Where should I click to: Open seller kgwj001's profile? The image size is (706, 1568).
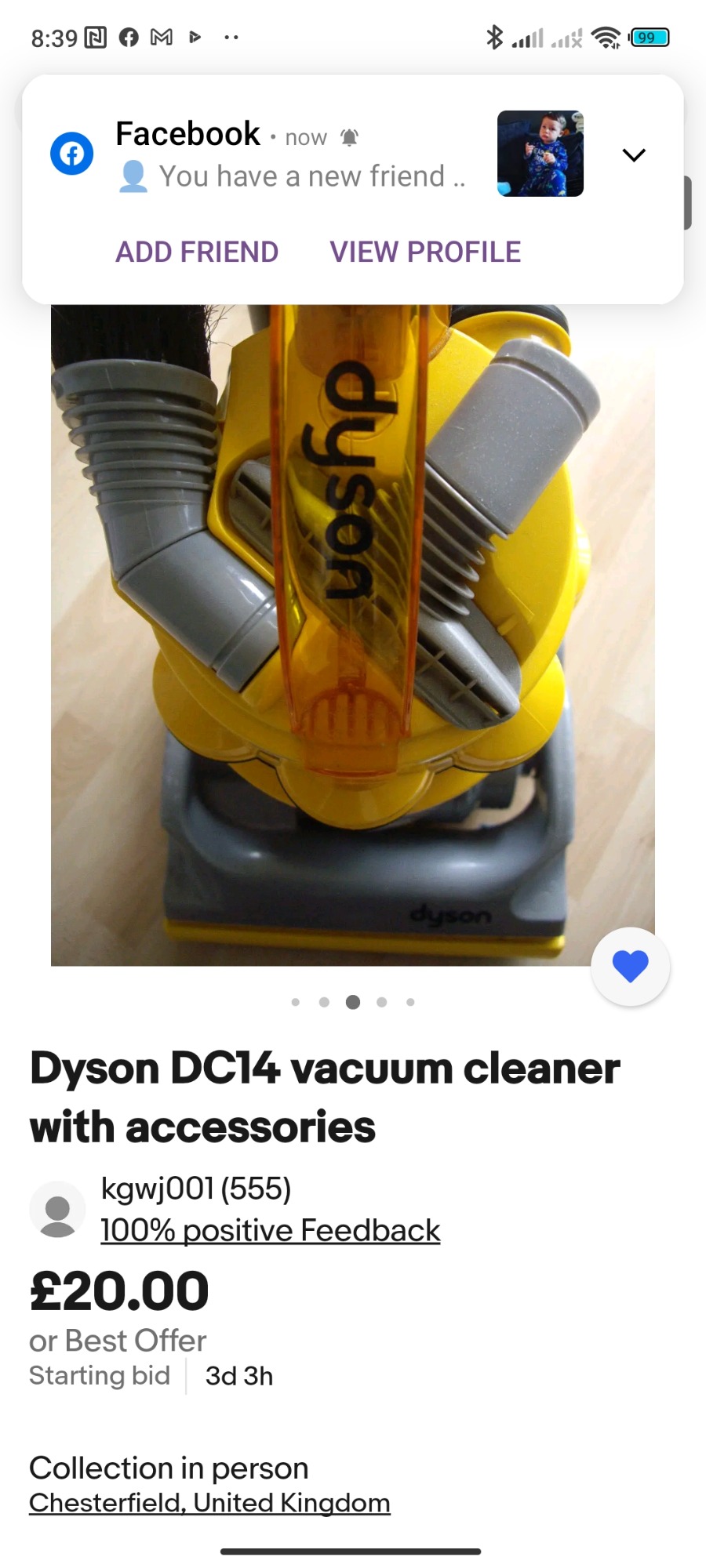[196, 1189]
